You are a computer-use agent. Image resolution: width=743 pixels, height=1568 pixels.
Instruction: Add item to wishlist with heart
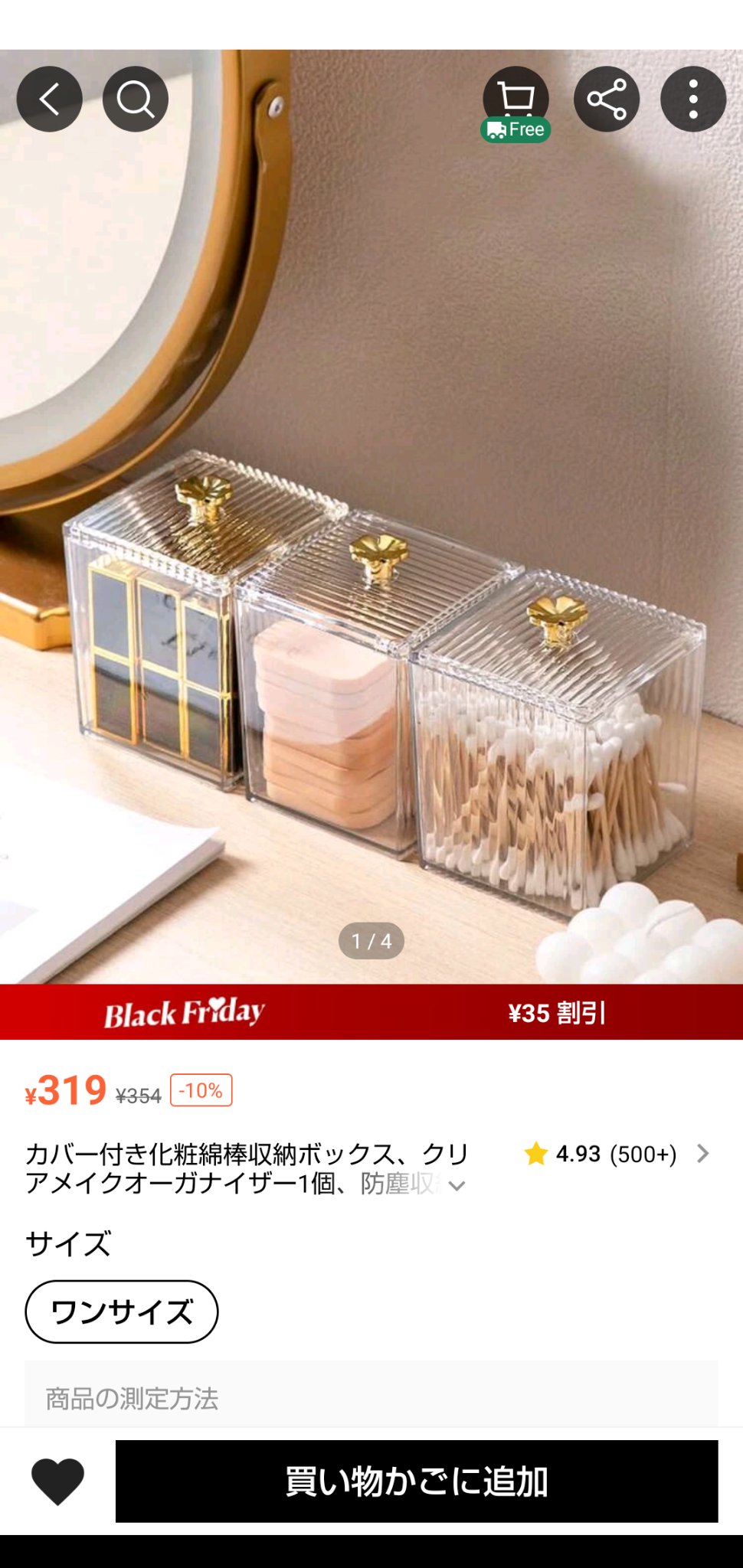tap(57, 1481)
